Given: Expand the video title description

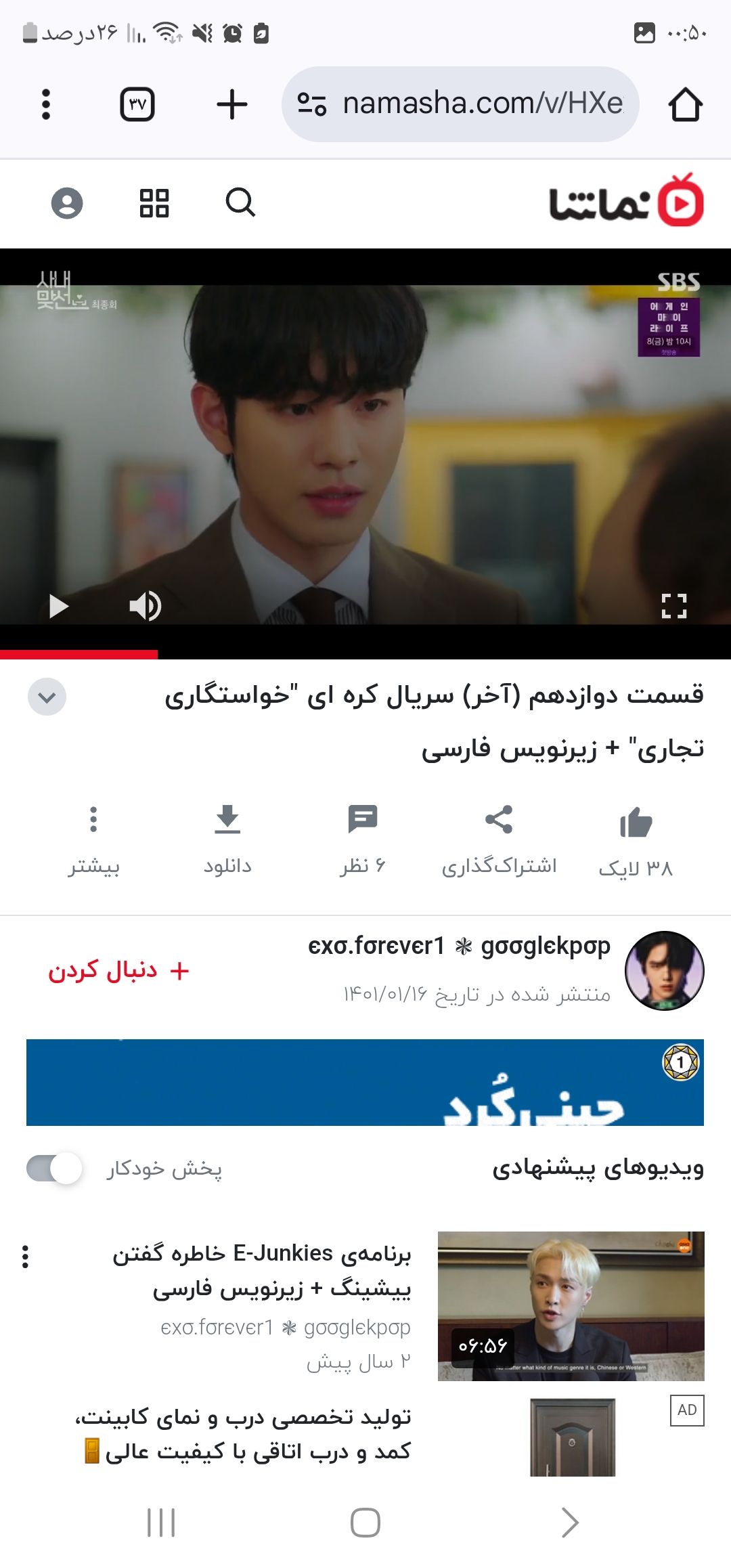Looking at the screenshot, I should tap(47, 697).
